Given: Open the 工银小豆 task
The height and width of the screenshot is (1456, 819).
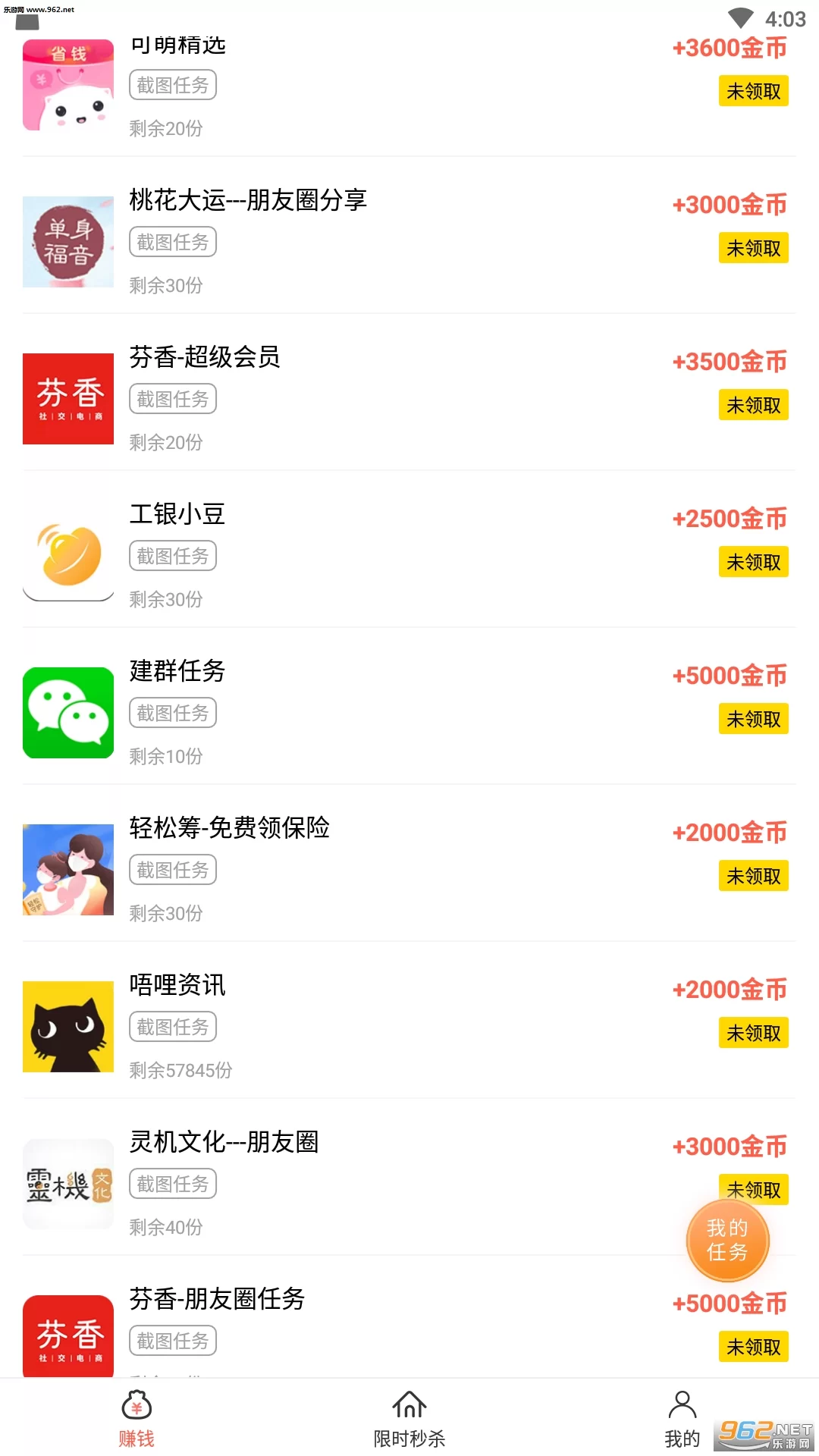Looking at the screenshot, I should 177,515.
